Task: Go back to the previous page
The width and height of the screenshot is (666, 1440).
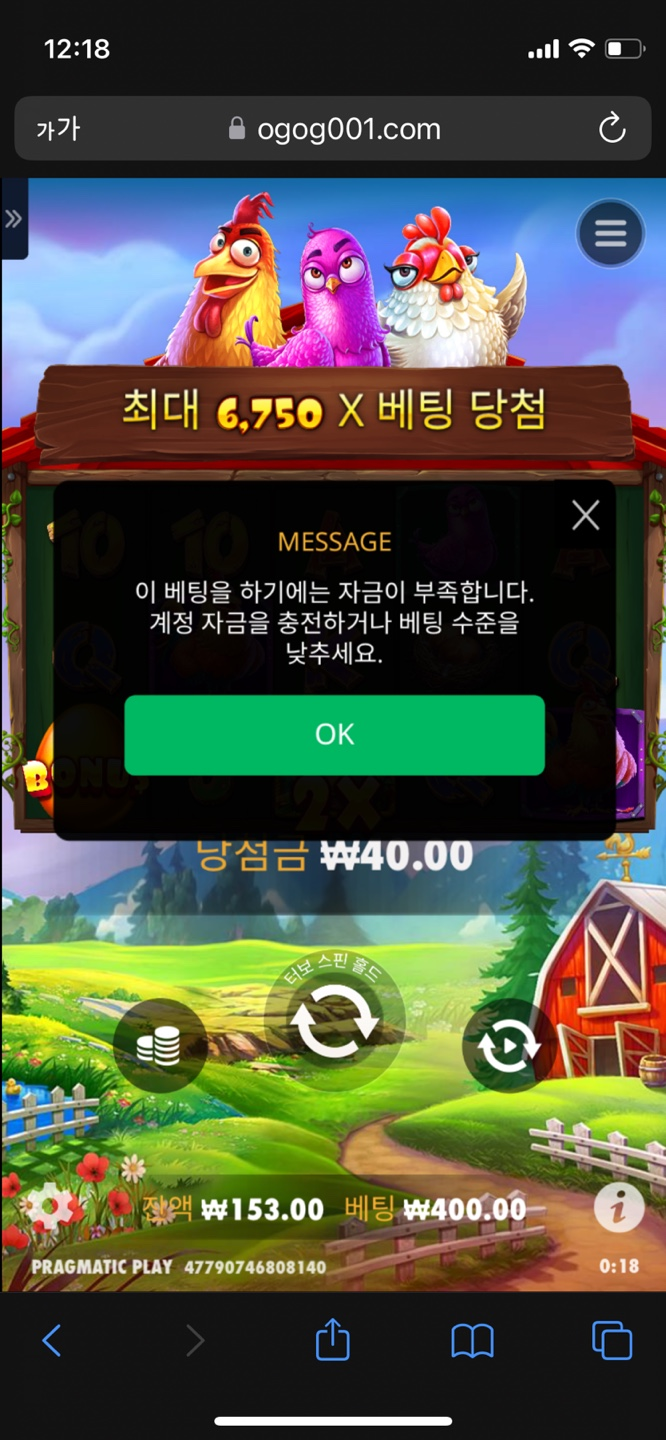Action: tap(52, 1340)
